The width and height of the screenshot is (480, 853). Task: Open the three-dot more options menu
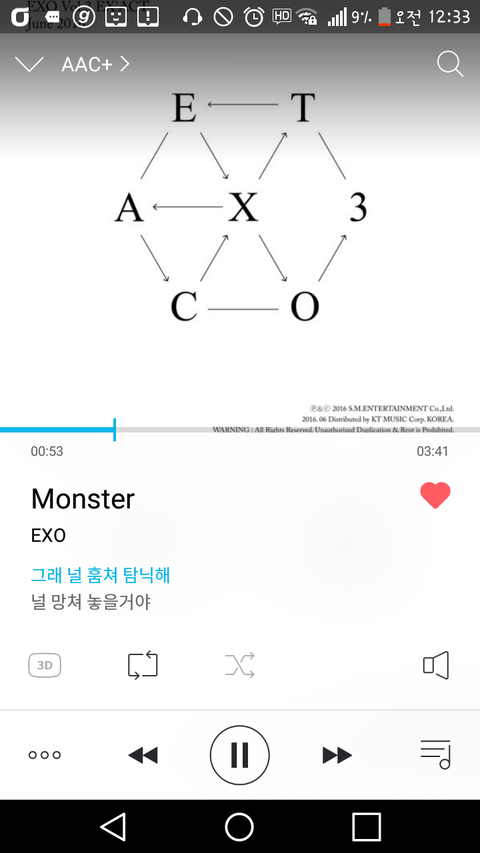pos(45,755)
